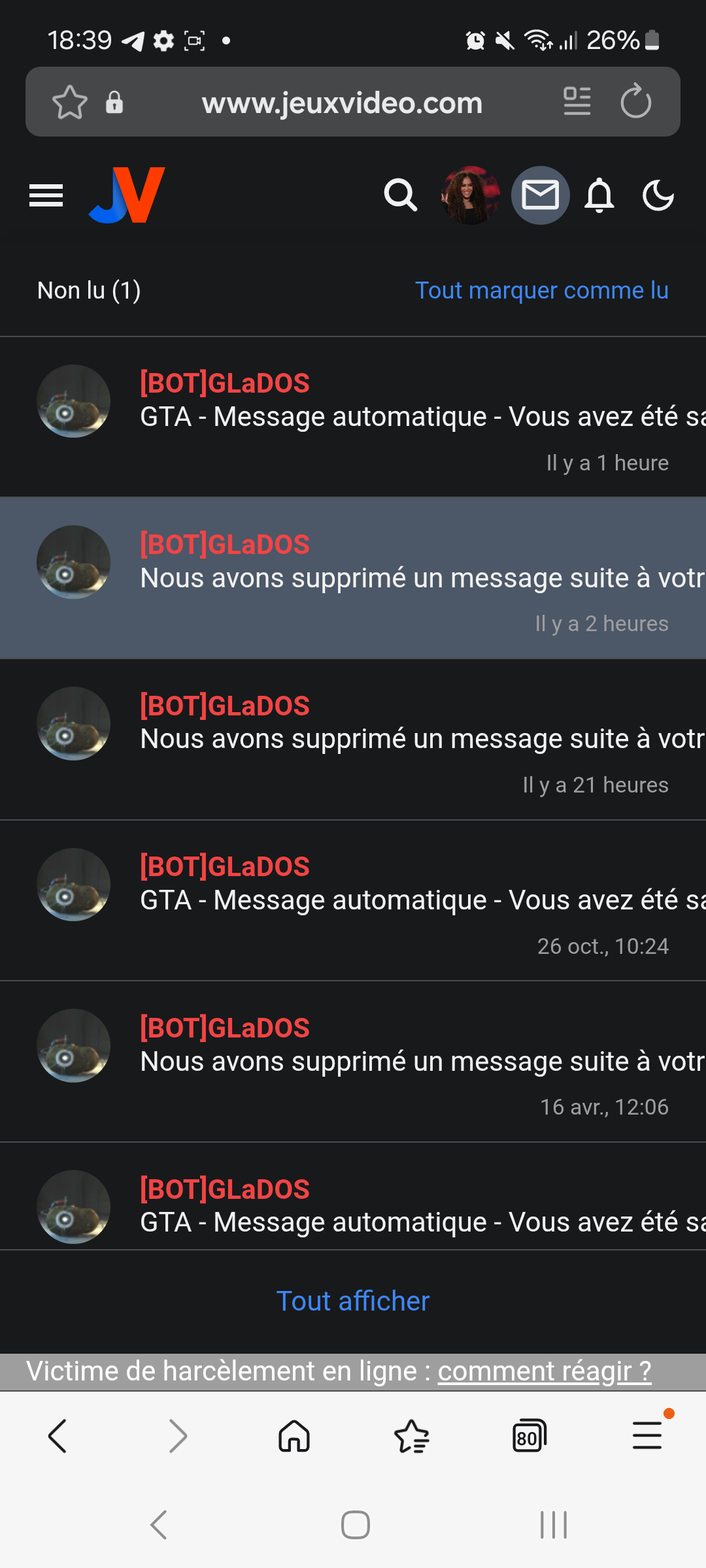Open the comment réagir harassment link
This screenshot has height=1568, width=706.
(x=544, y=1371)
